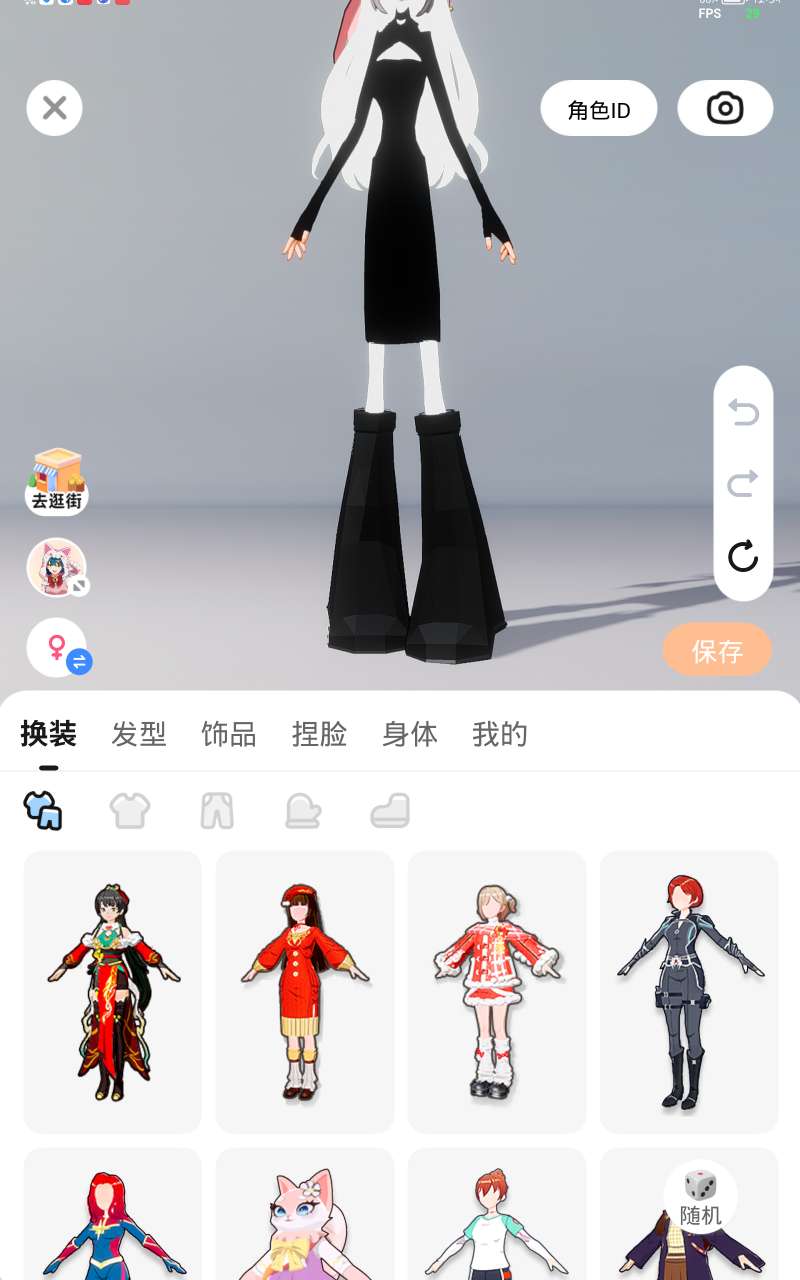Switch to the 饰品 tab
Viewport: 800px width, 1280px height.
pyautogui.click(x=229, y=734)
